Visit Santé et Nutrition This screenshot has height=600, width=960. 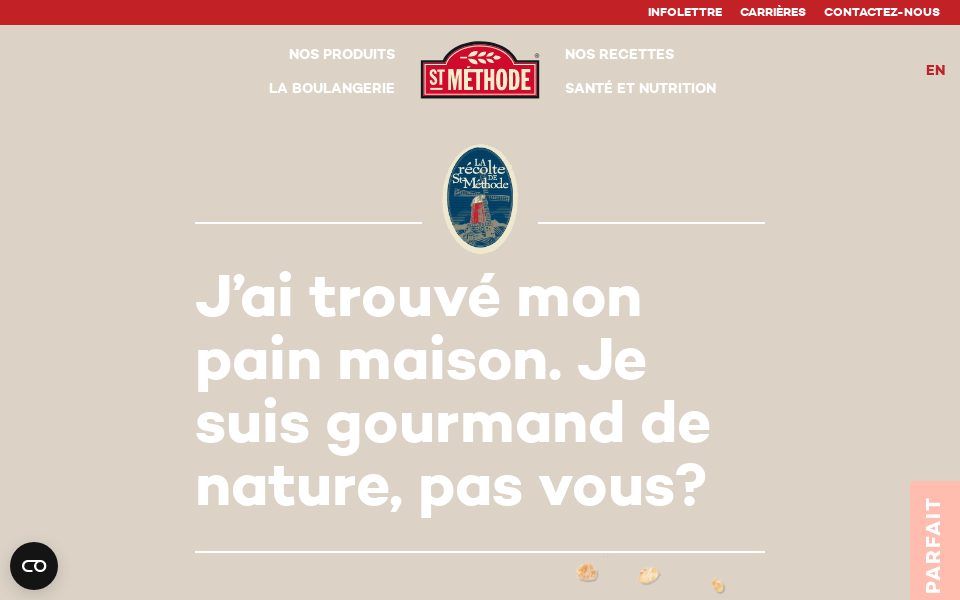(640, 88)
